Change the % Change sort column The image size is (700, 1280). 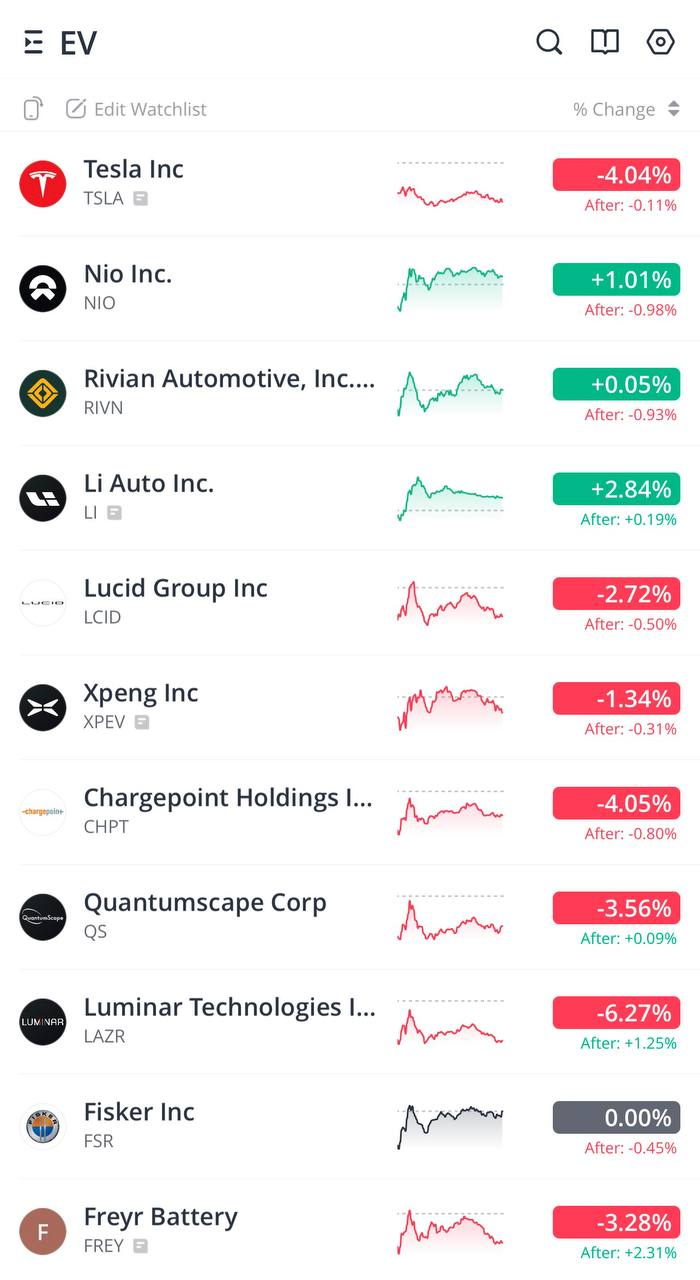tap(627, 109)
